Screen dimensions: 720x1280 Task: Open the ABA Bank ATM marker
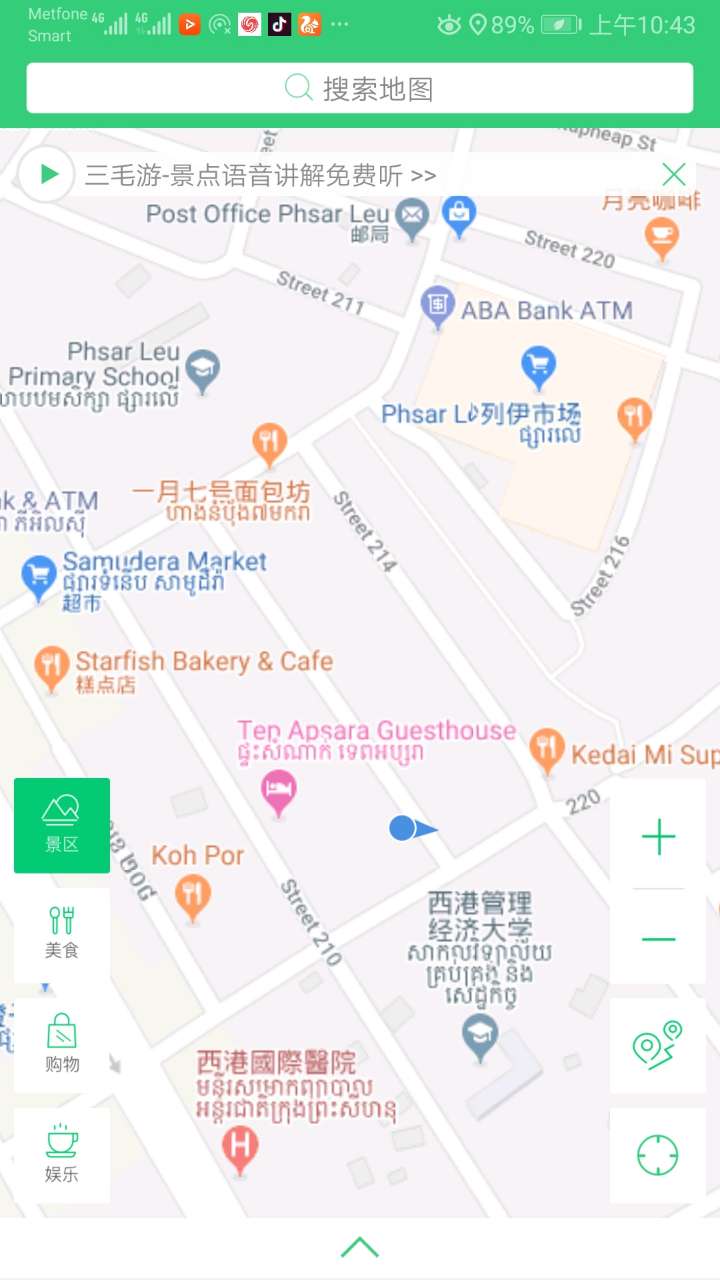[437, 305]
